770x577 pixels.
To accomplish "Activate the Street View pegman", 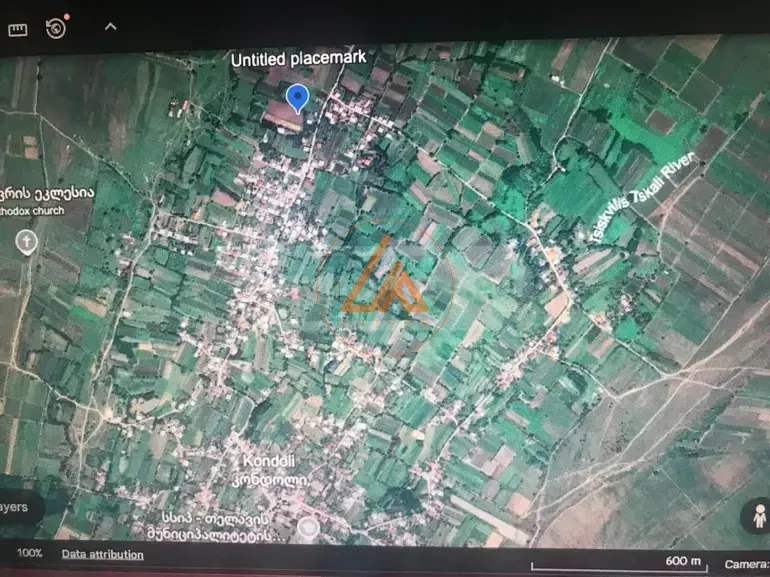I will tap(756, 517).
